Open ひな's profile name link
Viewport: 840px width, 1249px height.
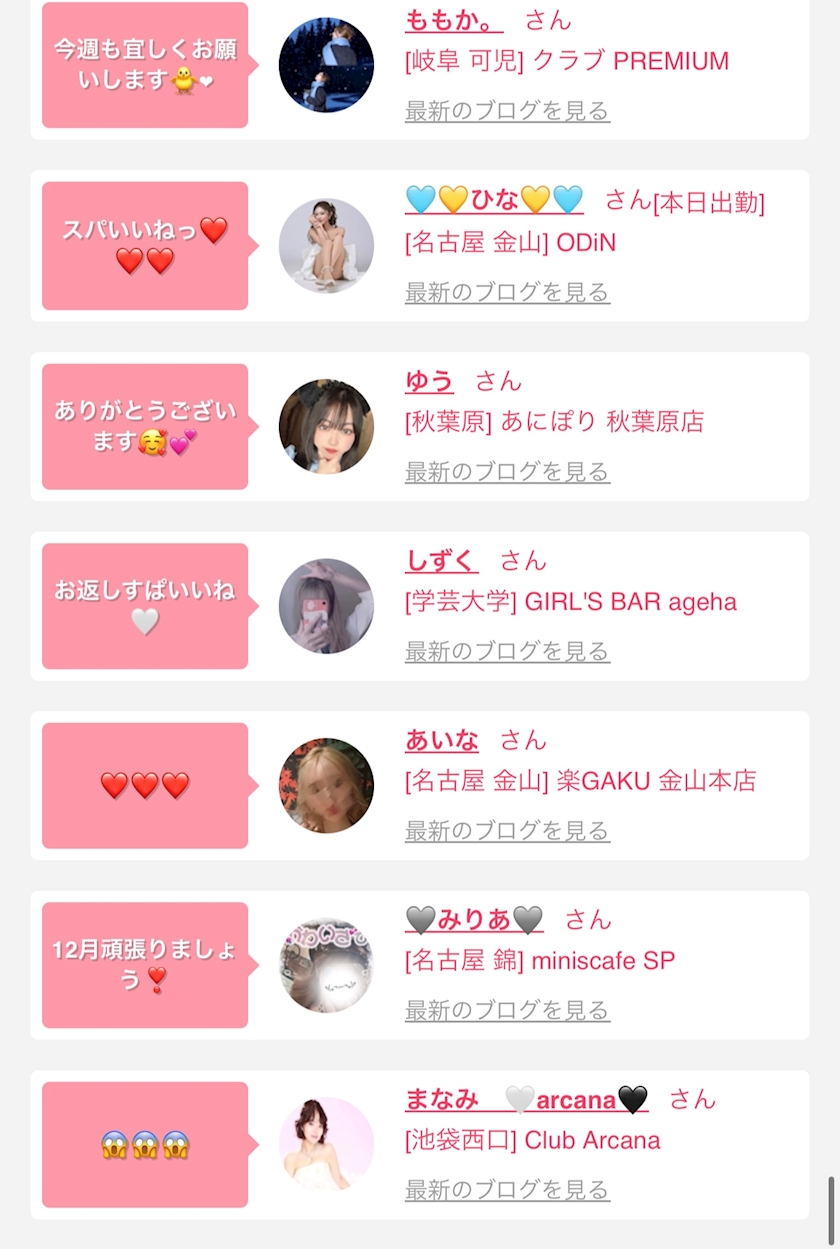tap(494, 201)
